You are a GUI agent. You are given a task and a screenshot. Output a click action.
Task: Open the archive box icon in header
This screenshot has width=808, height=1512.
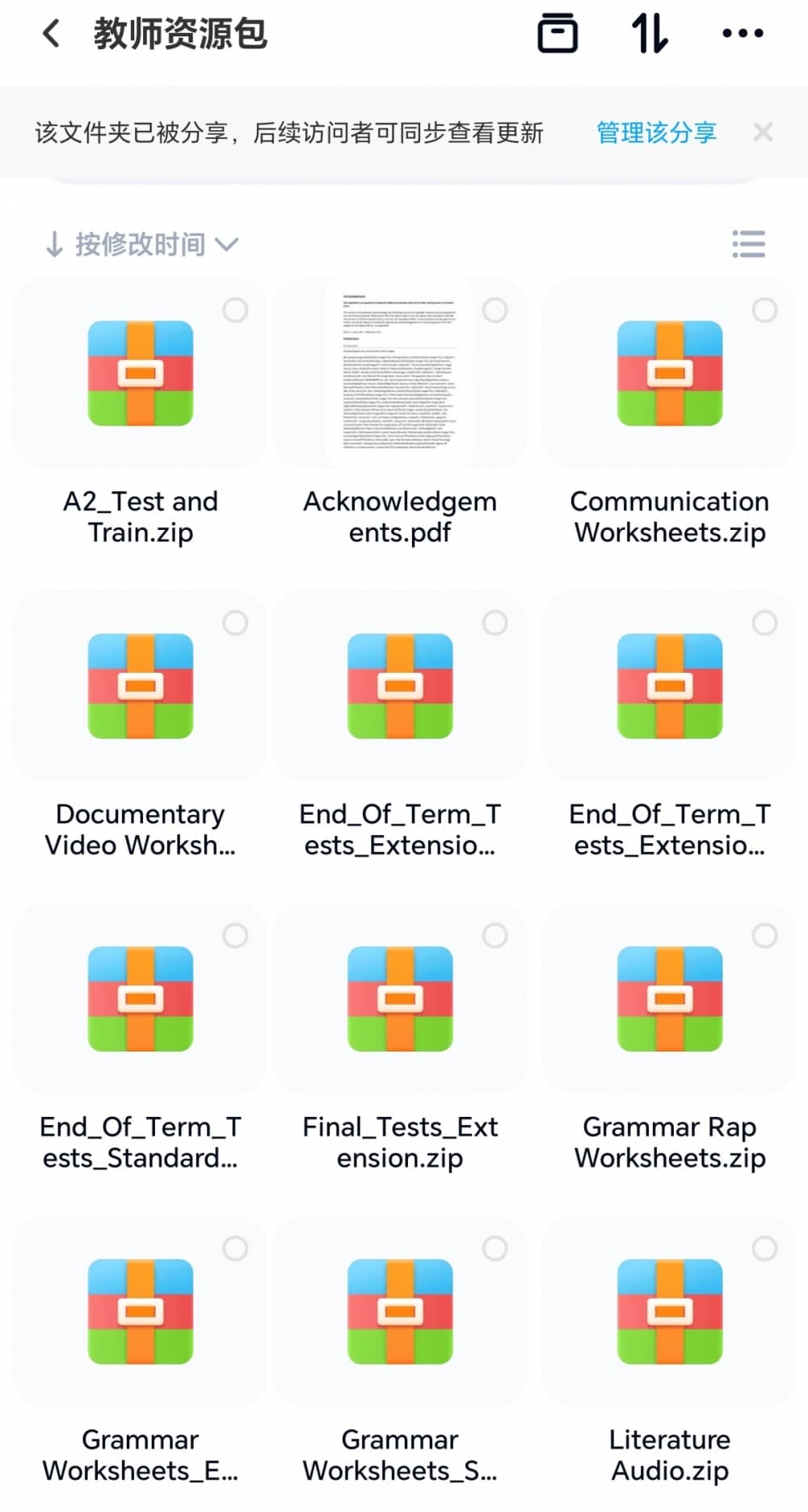(558, 34)
